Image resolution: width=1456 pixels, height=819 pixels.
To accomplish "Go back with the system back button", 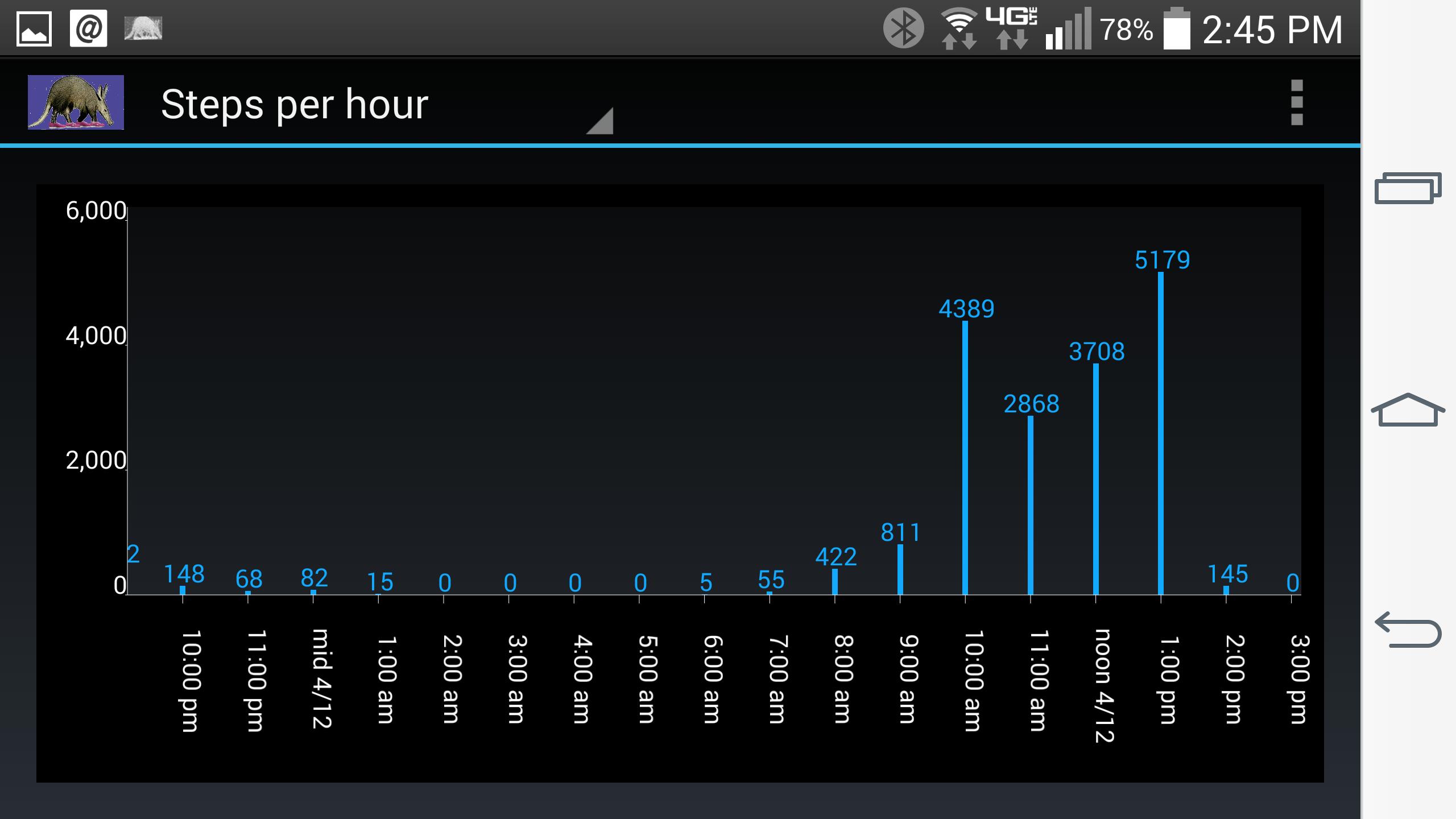I will 1408,630.
